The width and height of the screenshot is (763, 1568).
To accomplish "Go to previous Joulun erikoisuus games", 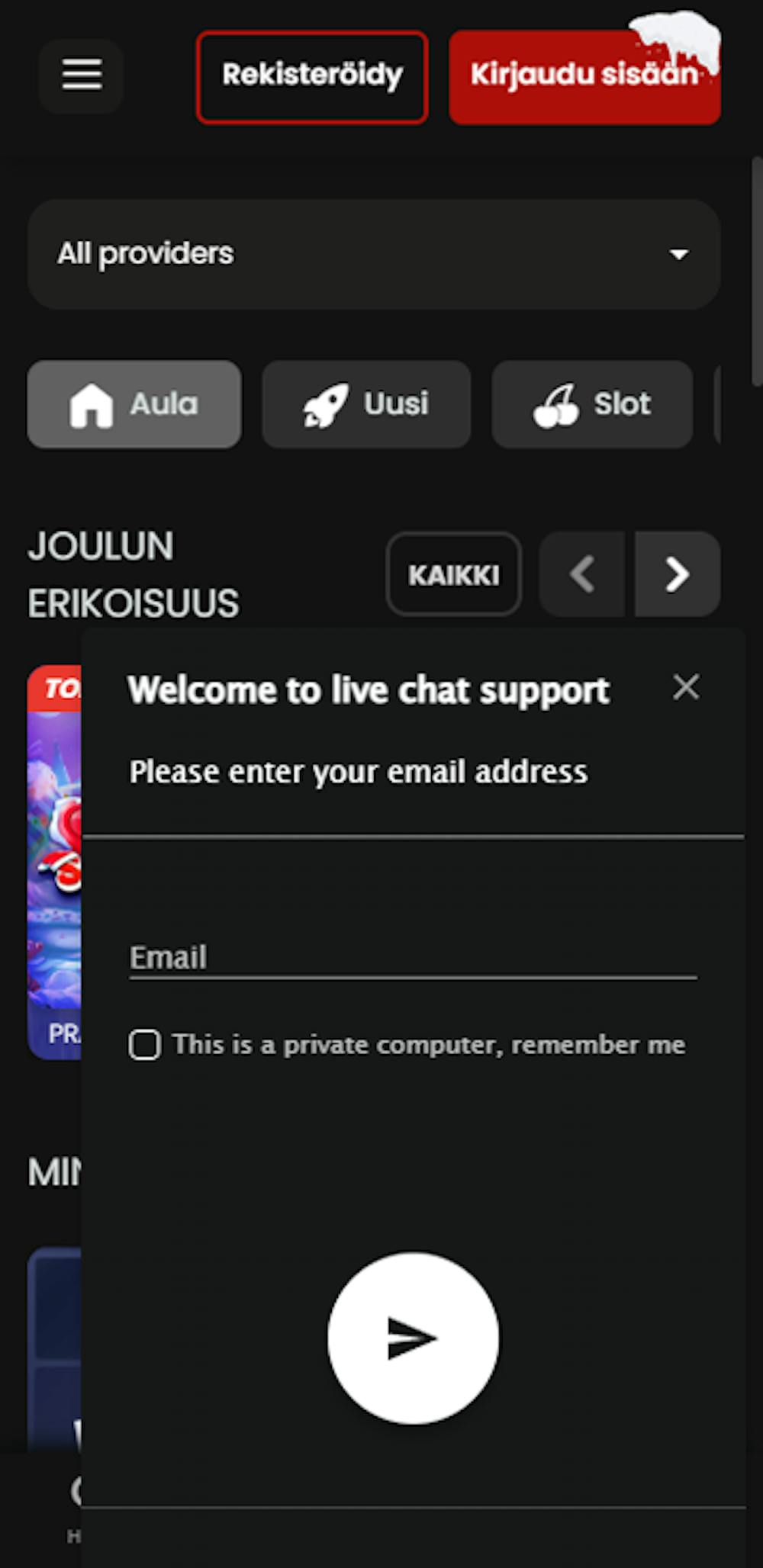I will [x=582, y=574].
